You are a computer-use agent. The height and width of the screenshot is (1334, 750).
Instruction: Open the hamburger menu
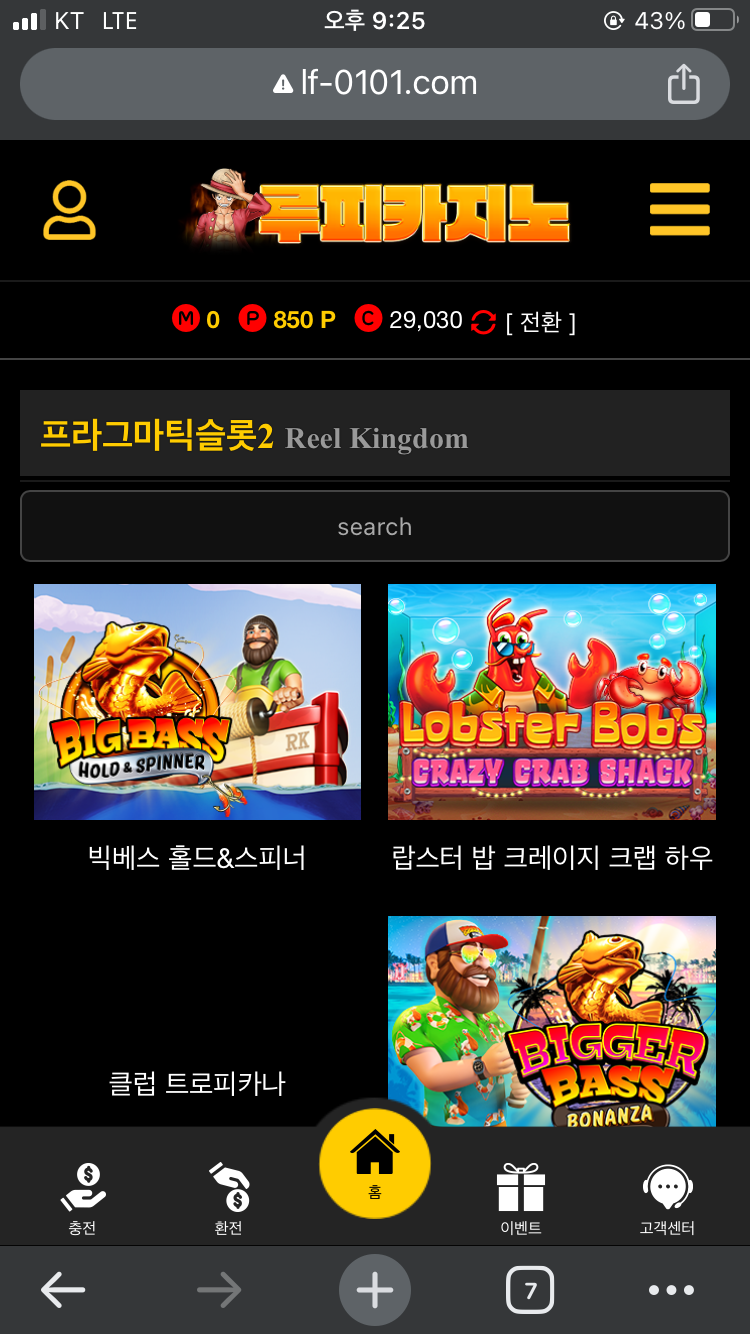(679, 210)
